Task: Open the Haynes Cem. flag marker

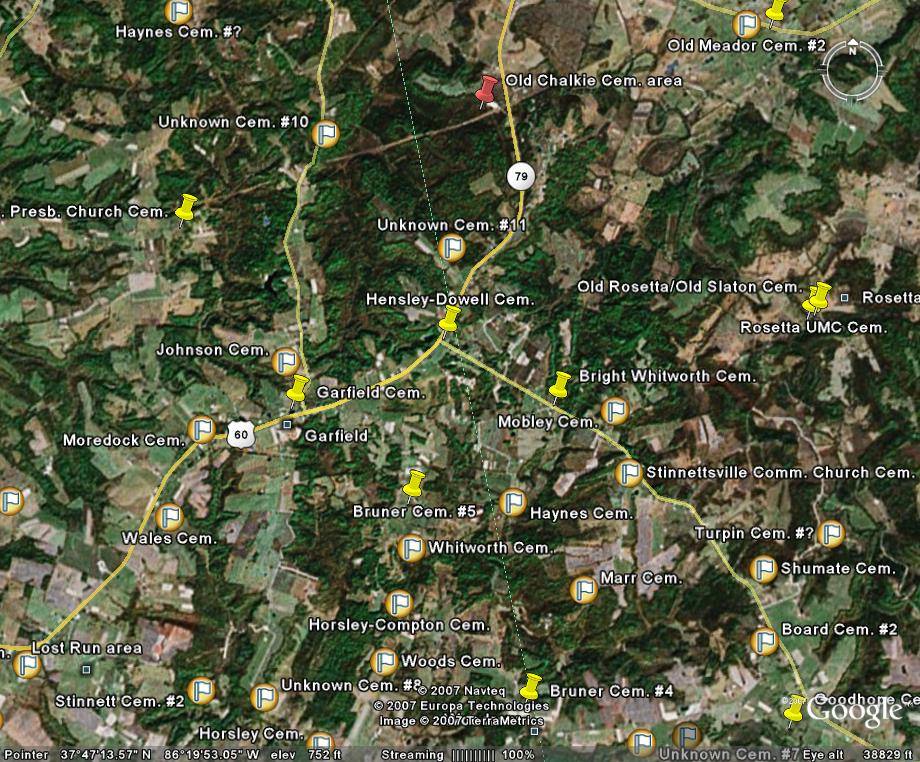Action: point(513,503)
